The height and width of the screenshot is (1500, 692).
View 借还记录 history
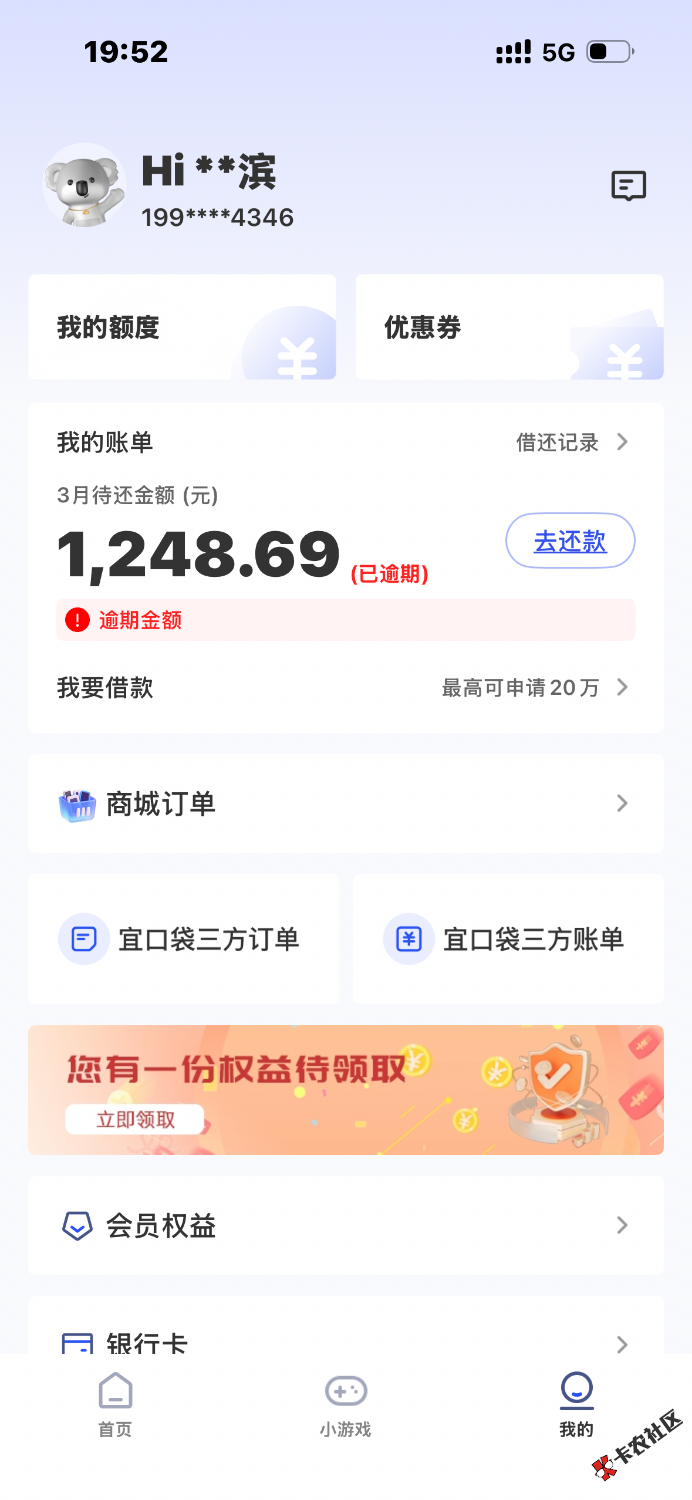click(x=571, y=442)
